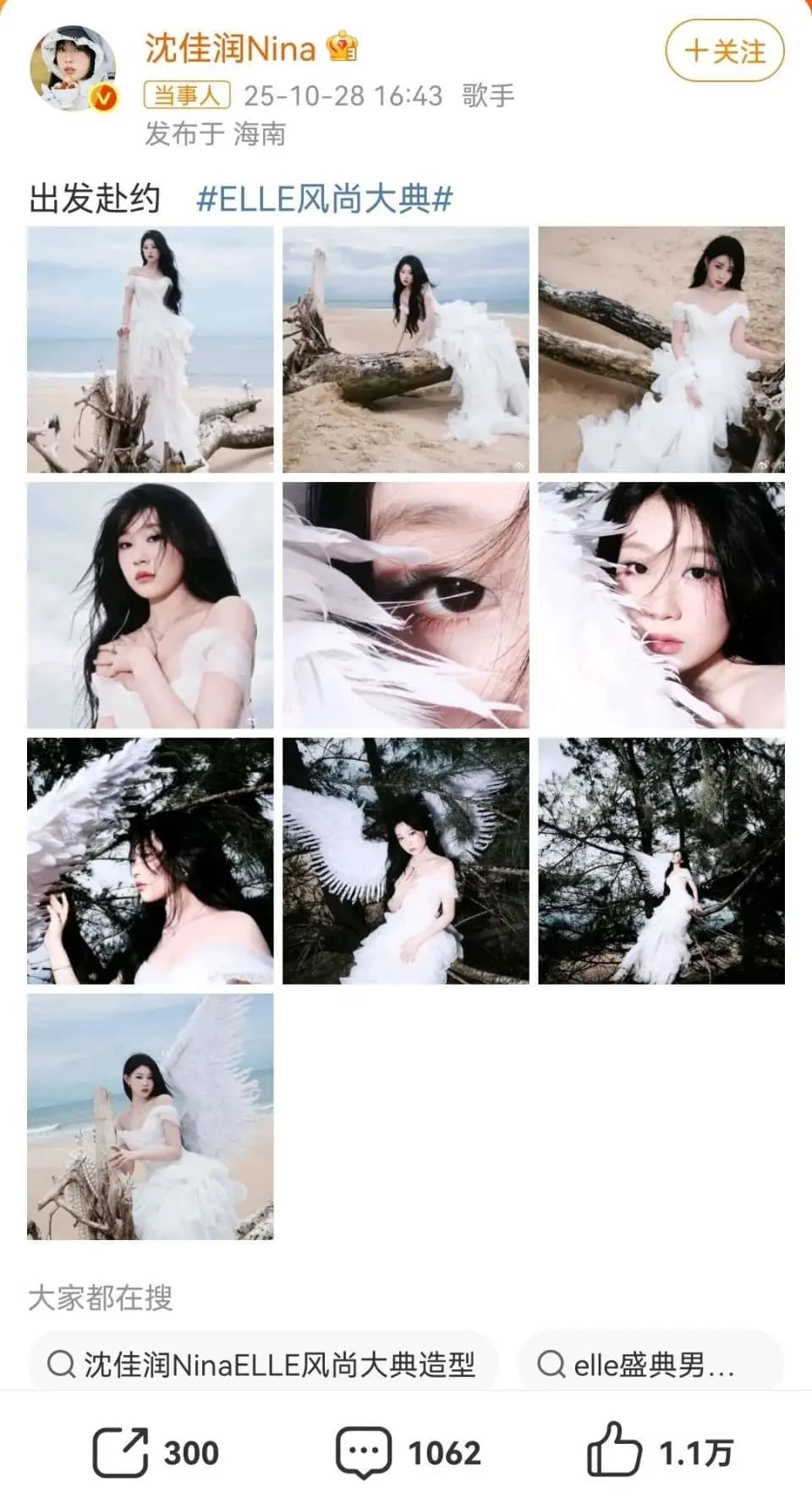The height and width of the screenshot is (1498, 812).
Task: Search 沈佳润NinaELLE风尚大典造型 suggestion
Action: [264, 1364]
